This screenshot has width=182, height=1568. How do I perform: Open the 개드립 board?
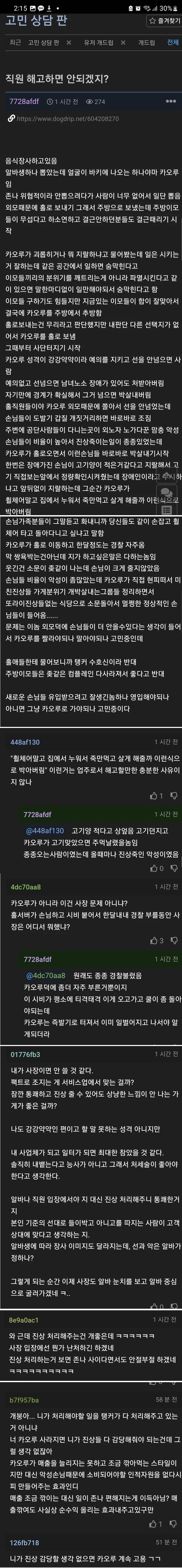(146, 43)
